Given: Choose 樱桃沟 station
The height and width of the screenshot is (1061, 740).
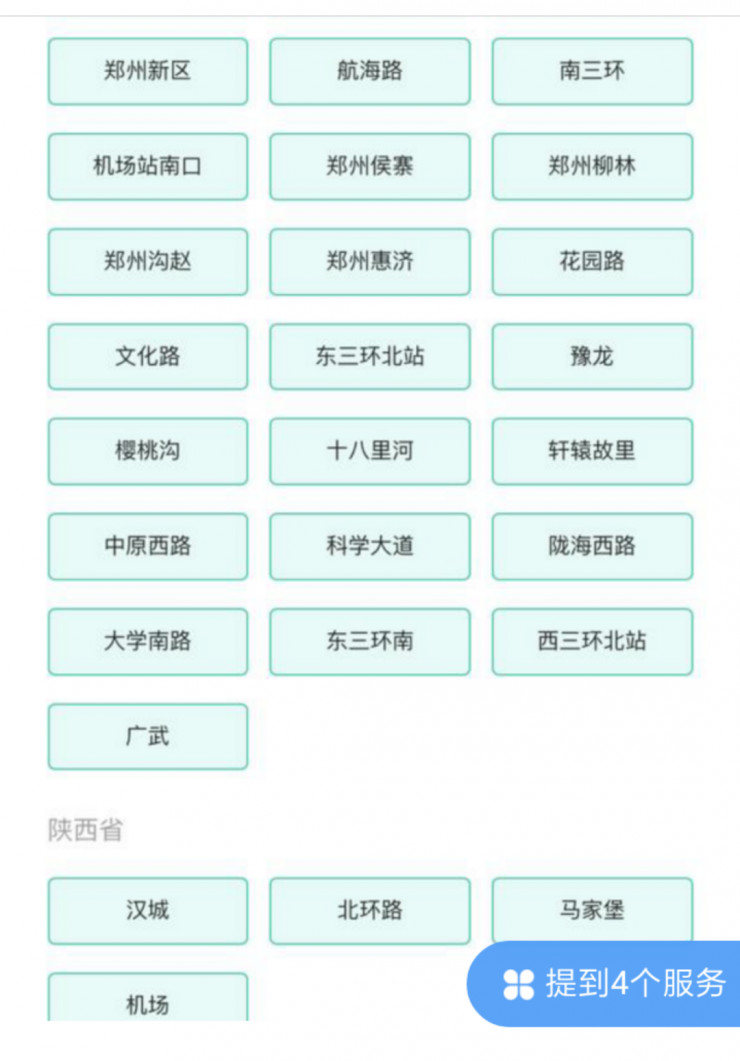Looking at the screenshot, I should tap(148, 451).
